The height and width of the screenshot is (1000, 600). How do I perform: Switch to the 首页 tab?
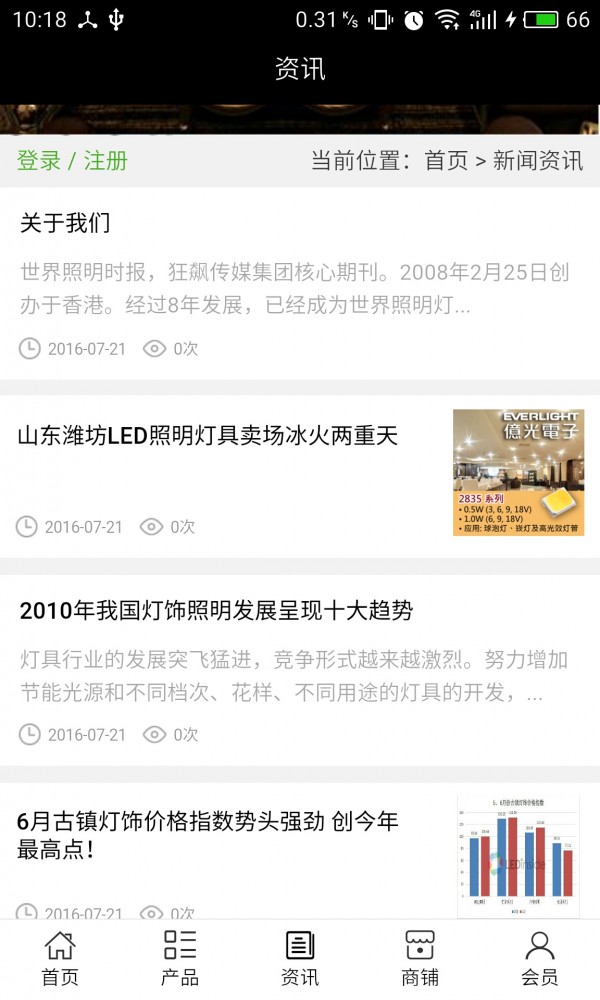60,958
